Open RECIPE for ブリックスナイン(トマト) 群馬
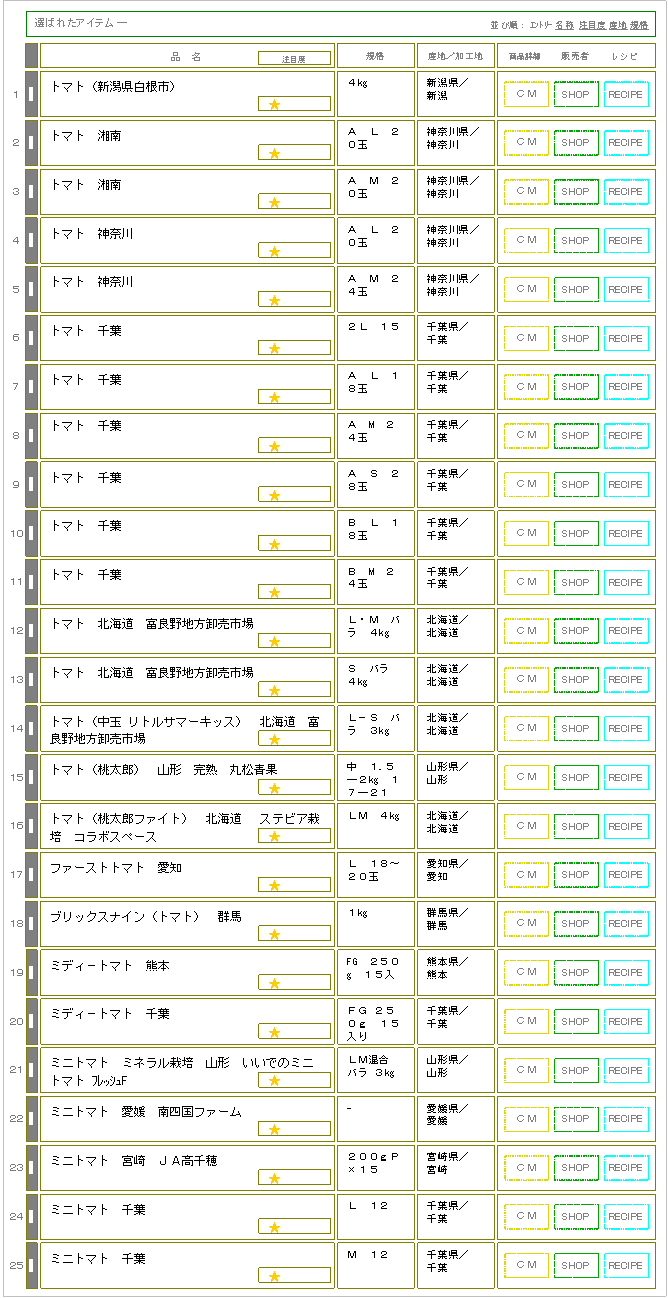Viewport: 668px width, 1298px height. tap(626, 924)
